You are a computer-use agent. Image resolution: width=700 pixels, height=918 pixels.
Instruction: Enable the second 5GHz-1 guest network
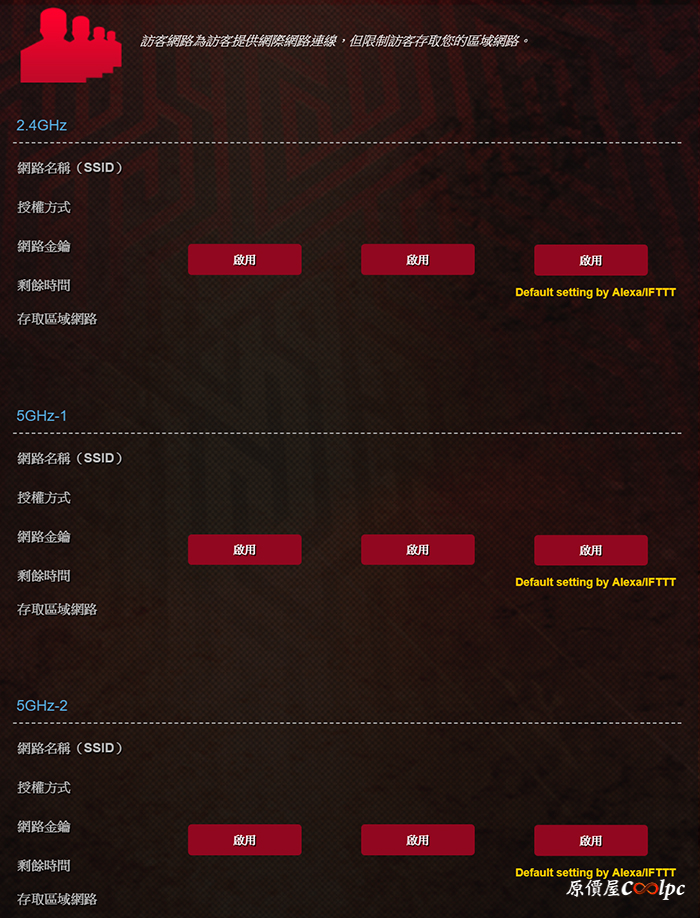pyautogui.click(x=417, y=549)
